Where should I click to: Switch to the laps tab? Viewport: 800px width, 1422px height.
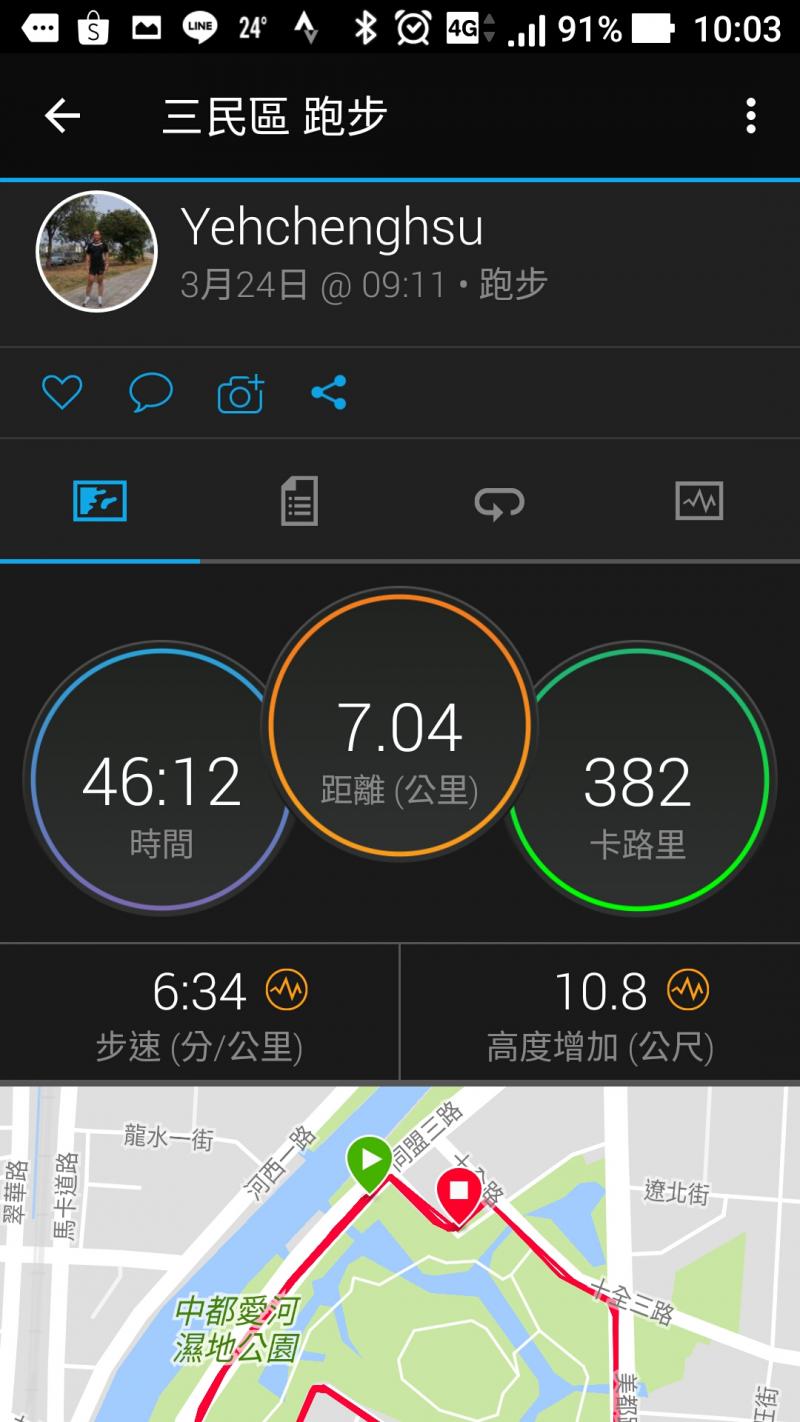pyautogui.click(x=499, y=501)
